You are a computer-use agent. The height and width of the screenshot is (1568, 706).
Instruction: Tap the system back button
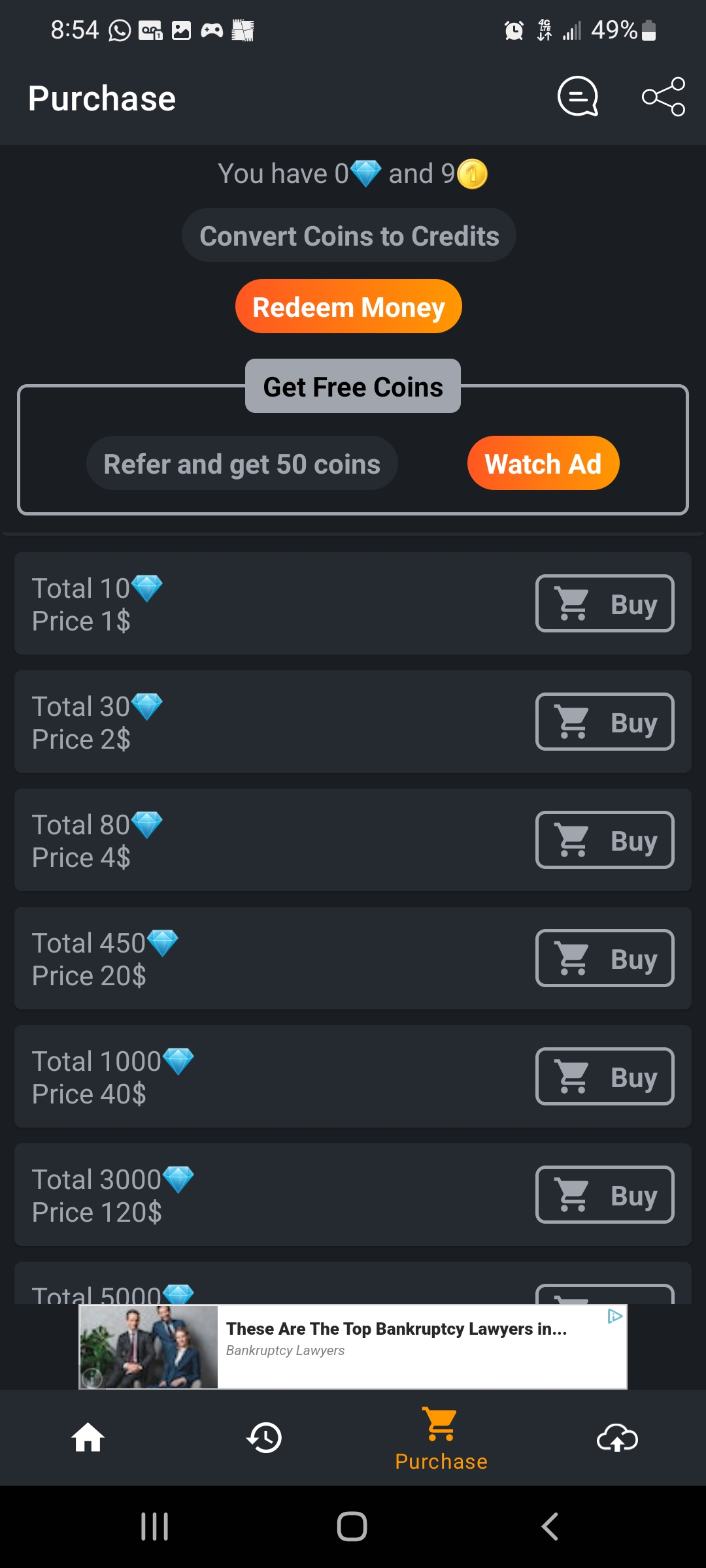(550, 1527)
